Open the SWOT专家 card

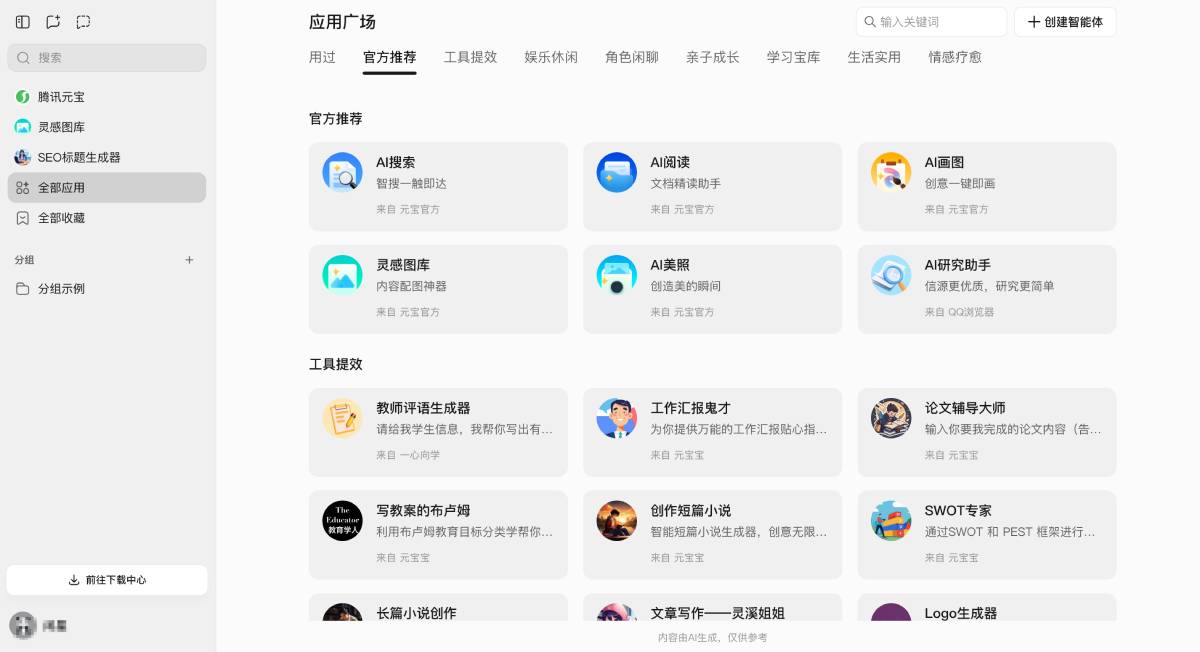point(986,534)
